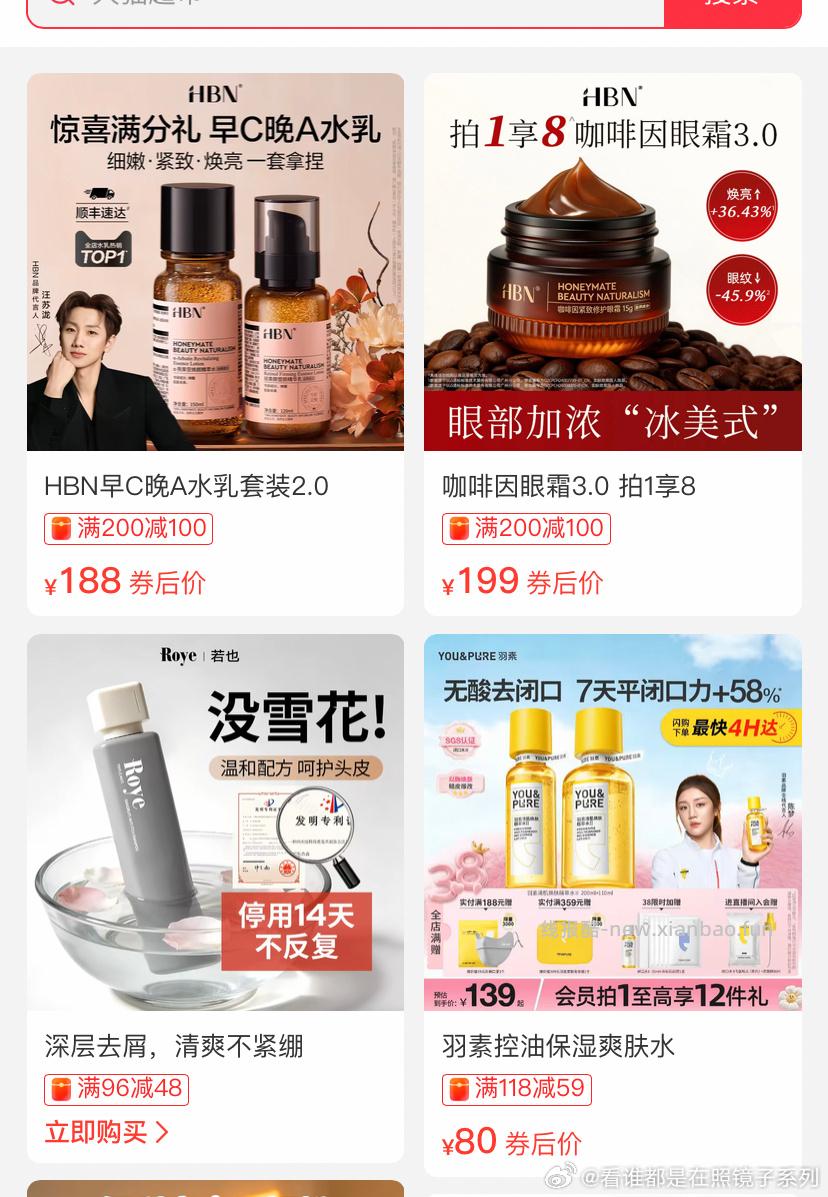Open the YOU&PURE toner product image
Viewport: 828px width, 1197px height.
pyautogui.click(x=612, y=823)
